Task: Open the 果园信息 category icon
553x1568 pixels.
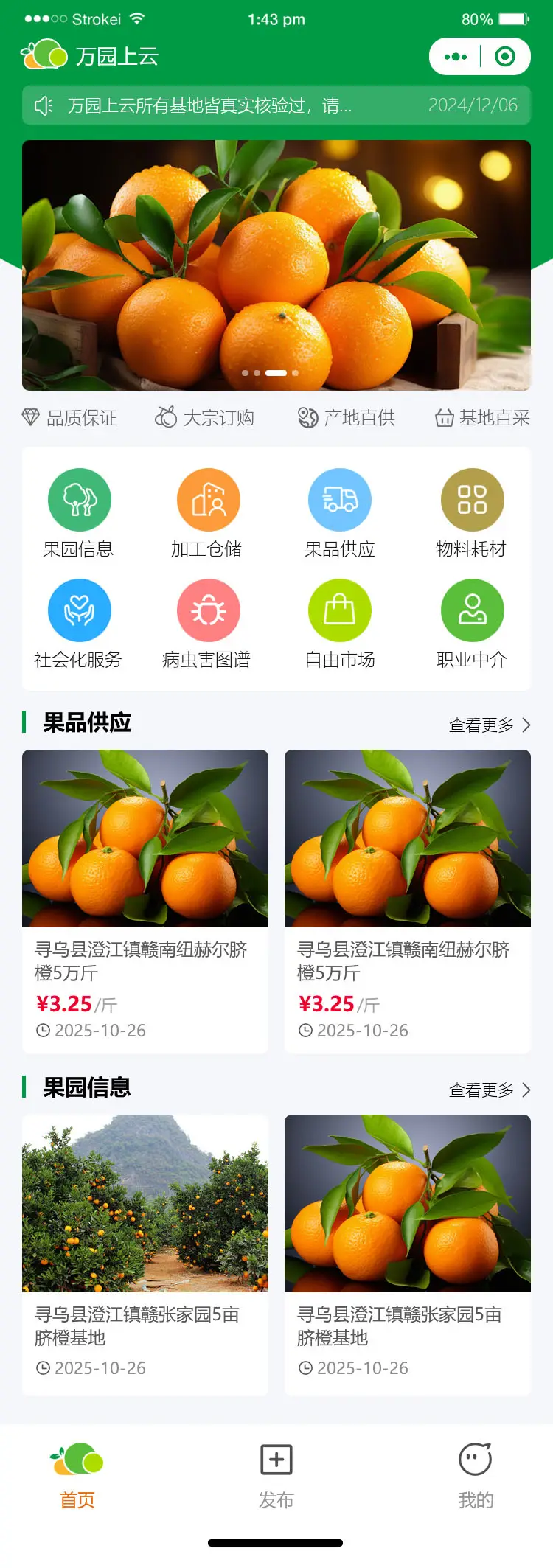Action: point(79,501)
